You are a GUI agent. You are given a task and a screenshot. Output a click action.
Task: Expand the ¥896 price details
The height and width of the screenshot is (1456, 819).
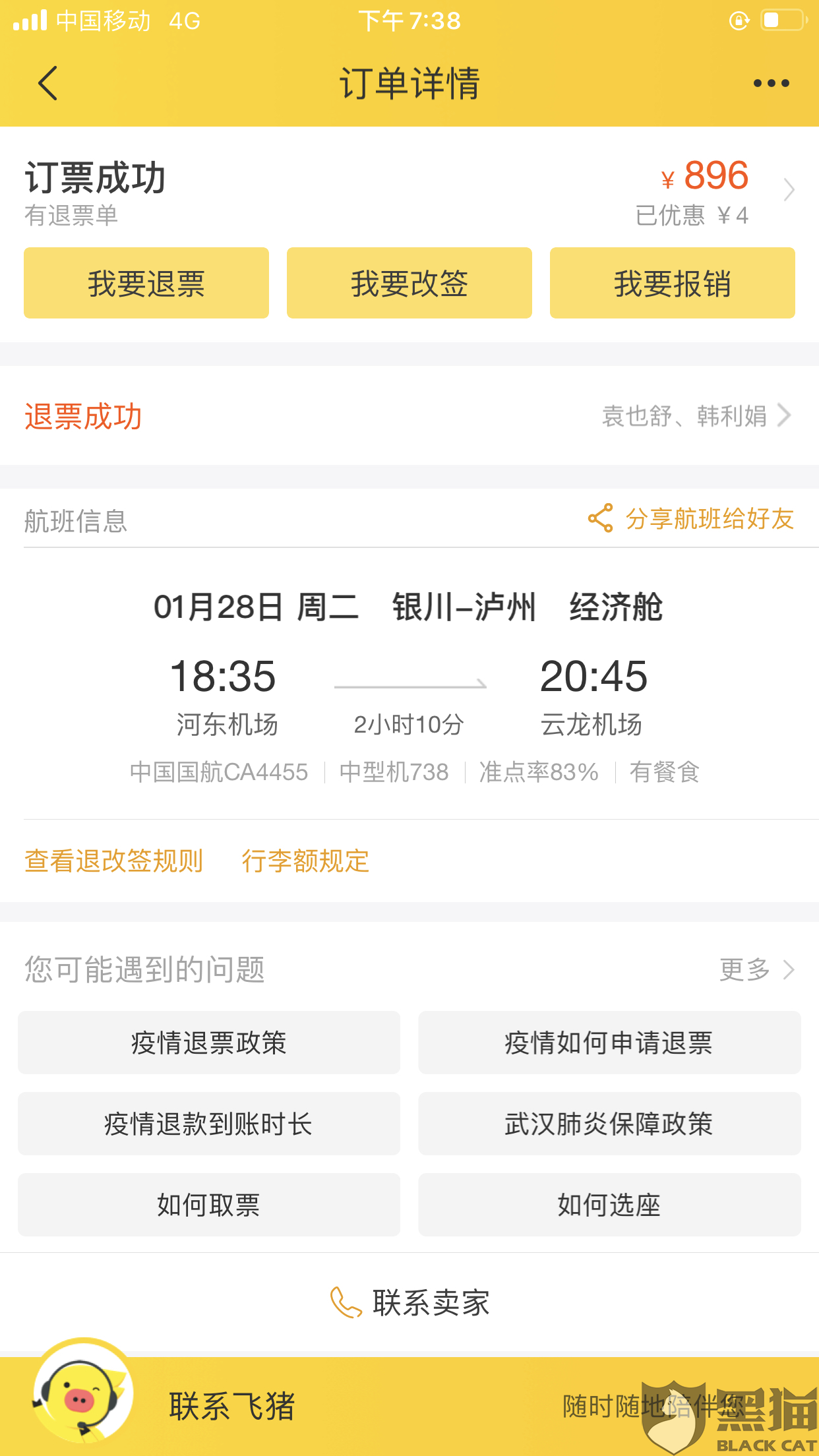coord(787,190)
